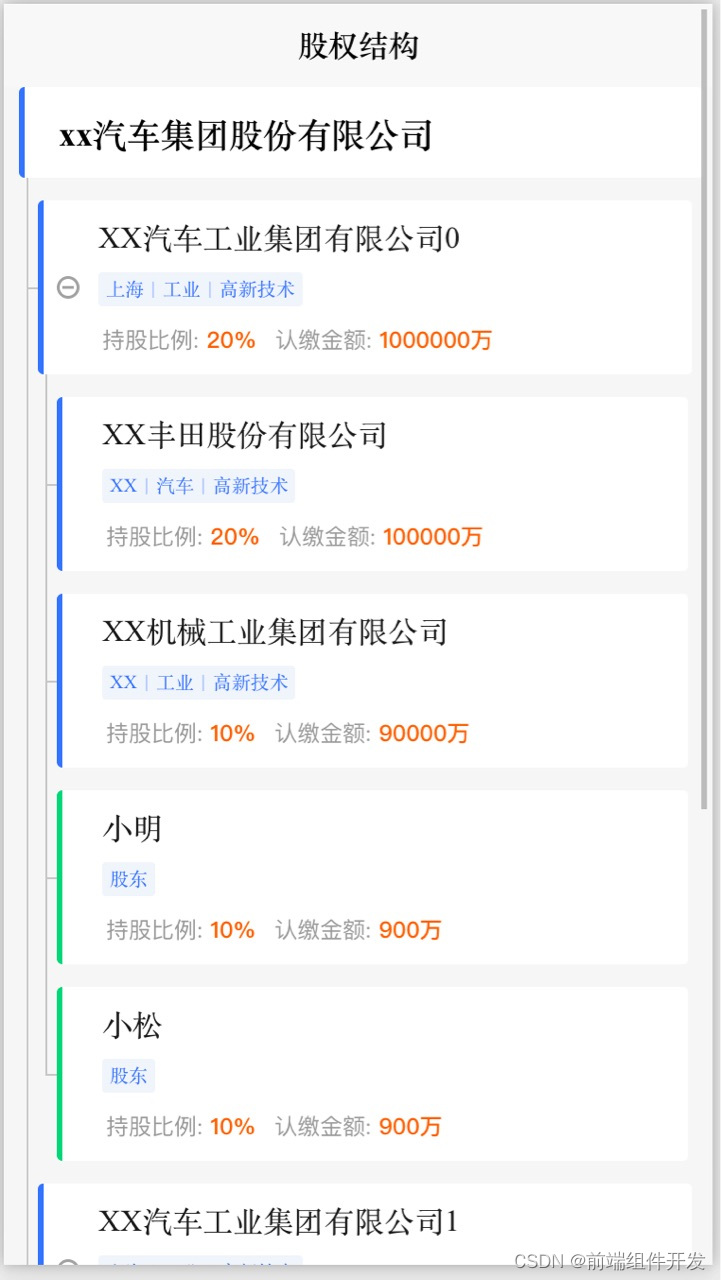Screen dimensions: 721x1280
Task: Select the 股东 tag on 小松 card
Action: click(x=128, y=1075)
